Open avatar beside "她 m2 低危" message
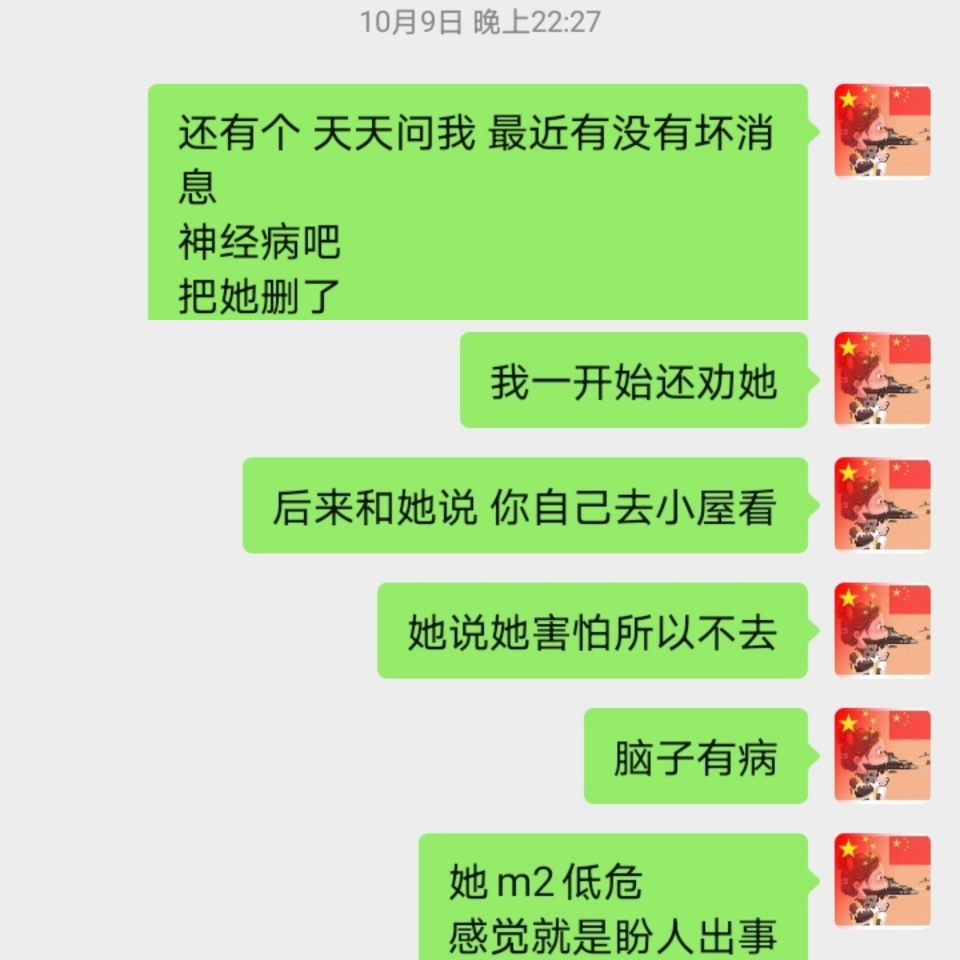960x960 pixels. point(882,880)
